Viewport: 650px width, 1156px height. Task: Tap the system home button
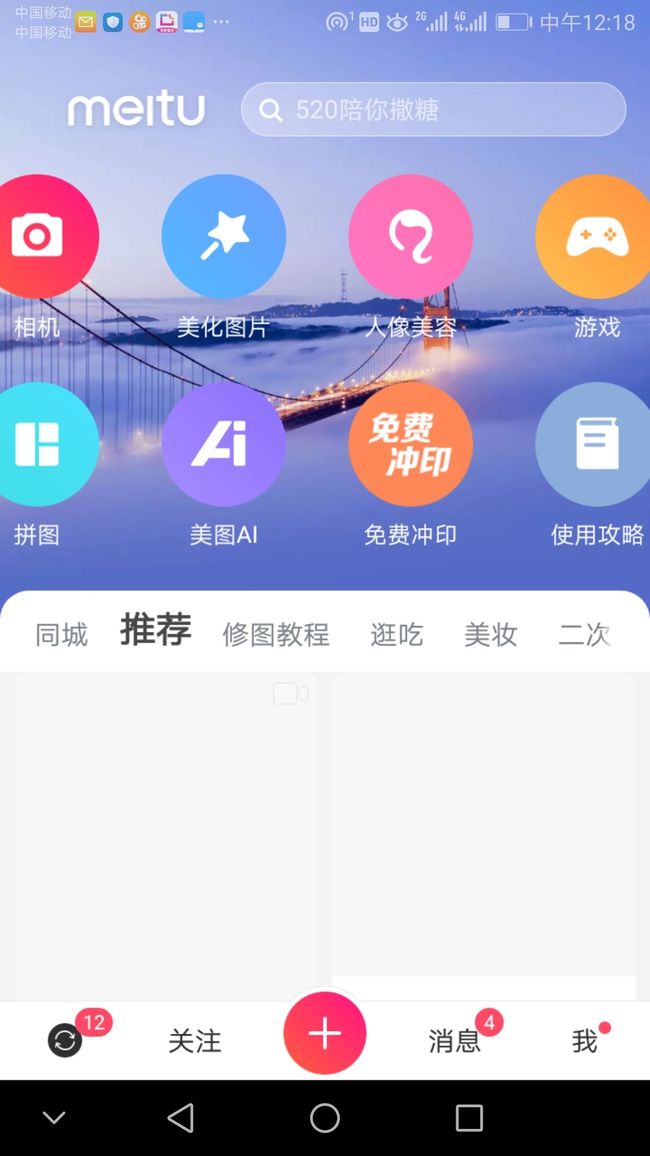[x=325, y=1118]
